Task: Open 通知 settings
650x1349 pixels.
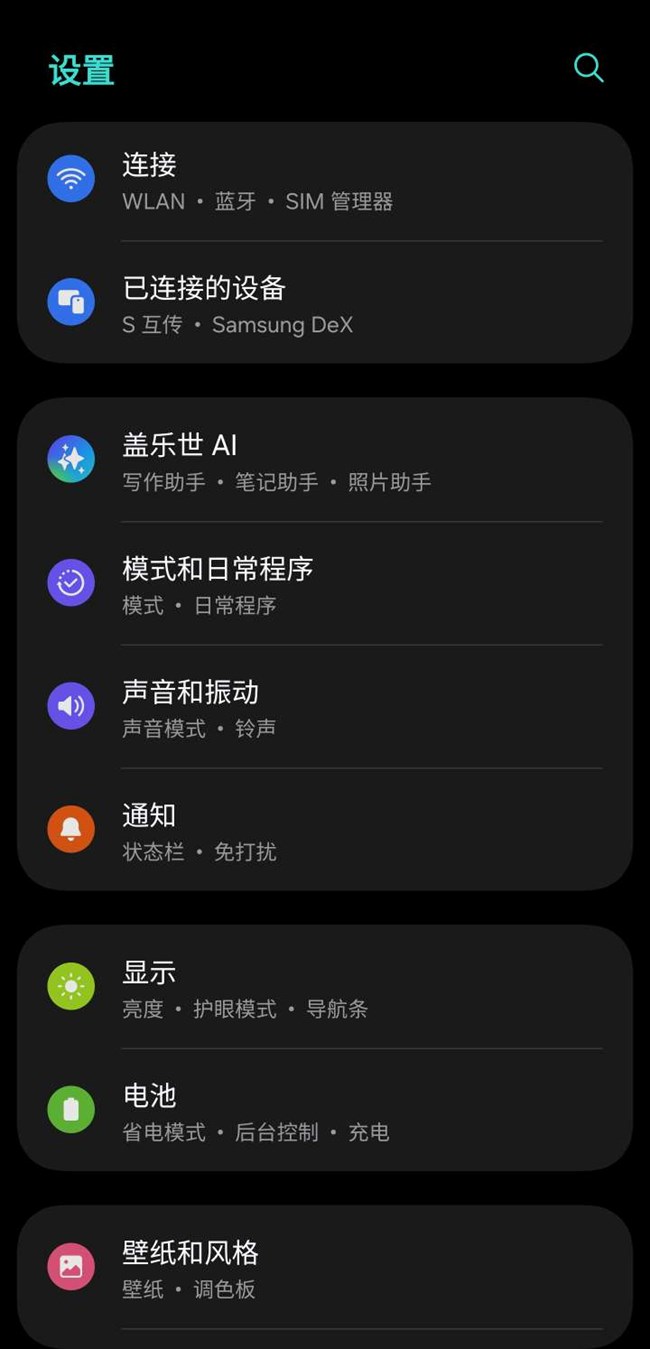Action: pyautogui.click(x=325, y=830)
